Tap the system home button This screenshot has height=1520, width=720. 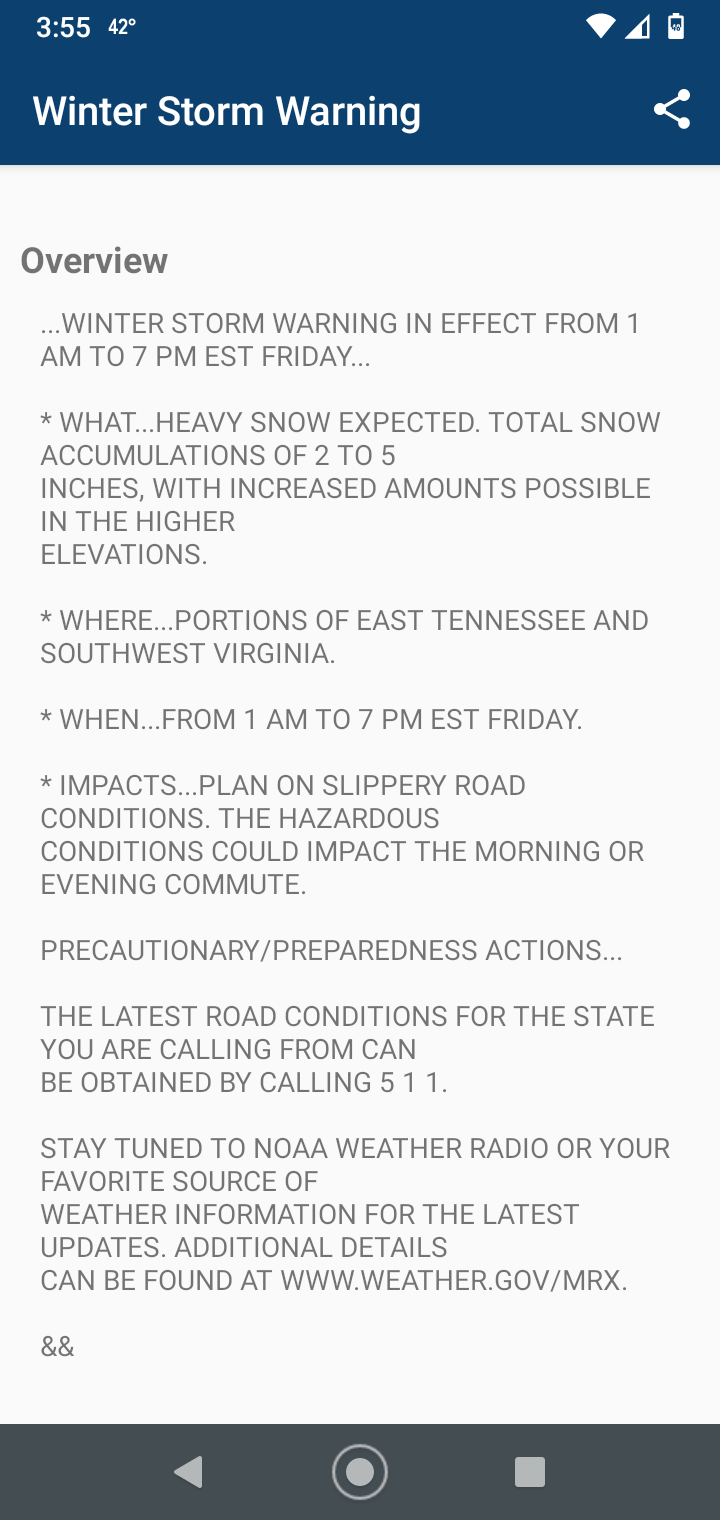(x=360, y=1472)
